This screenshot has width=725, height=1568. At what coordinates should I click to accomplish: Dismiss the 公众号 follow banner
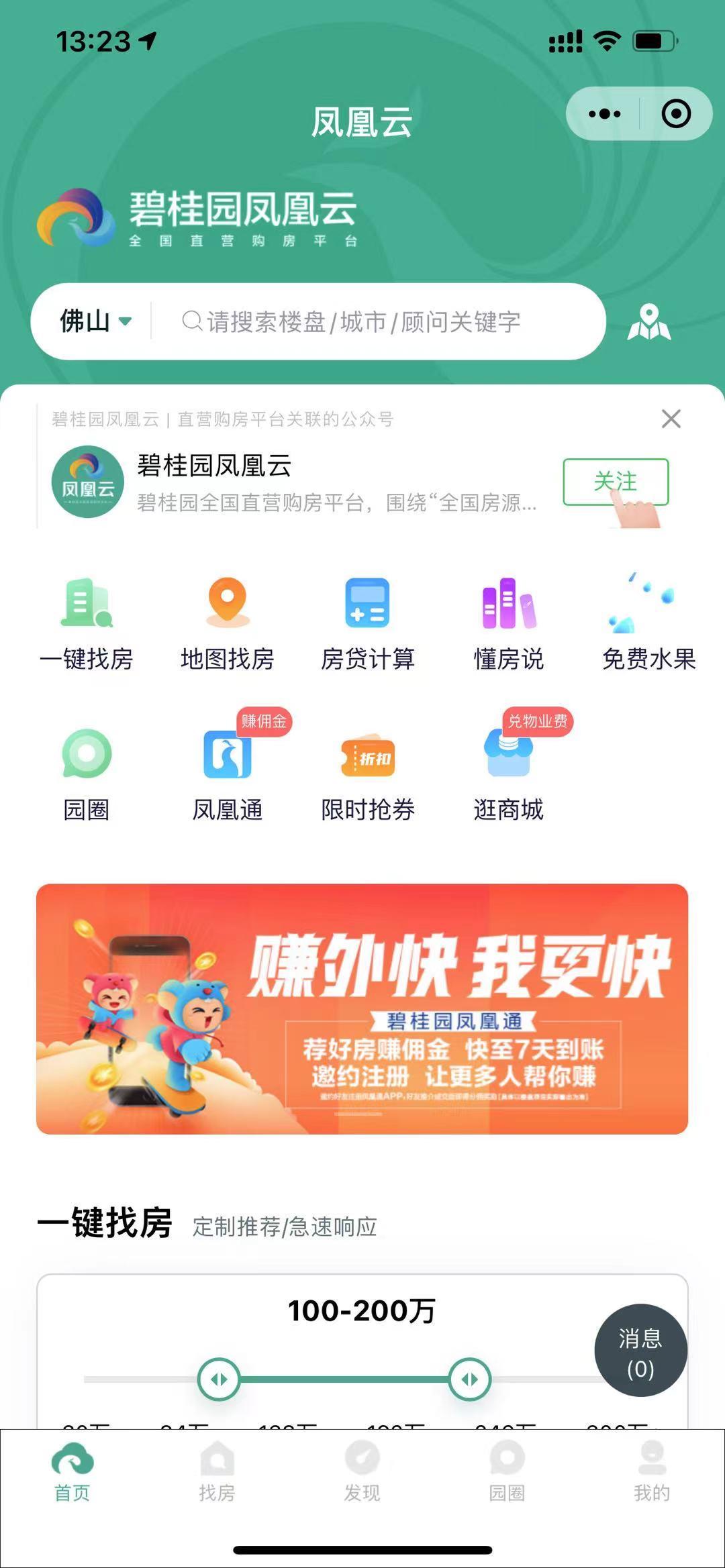tap(671, 419)
